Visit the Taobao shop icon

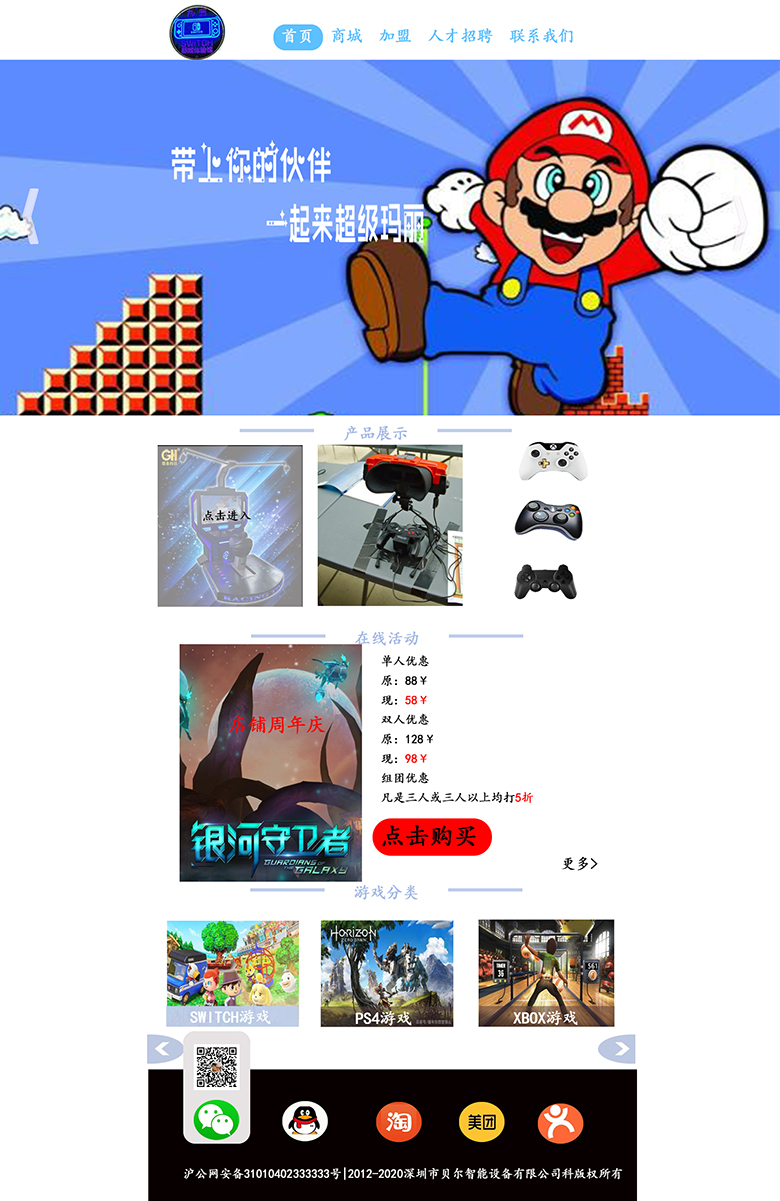(398, 1122)
